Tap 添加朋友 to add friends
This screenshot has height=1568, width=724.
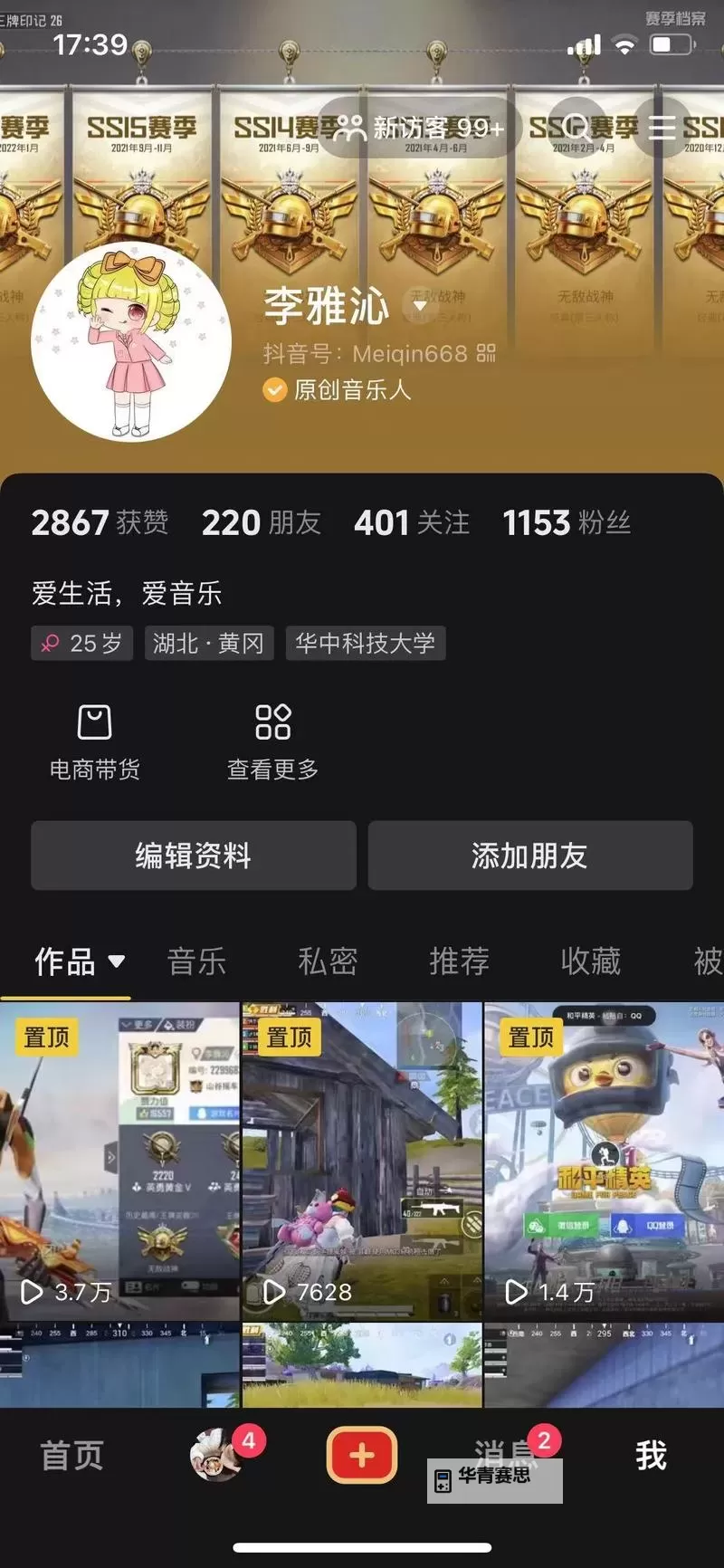529,856
